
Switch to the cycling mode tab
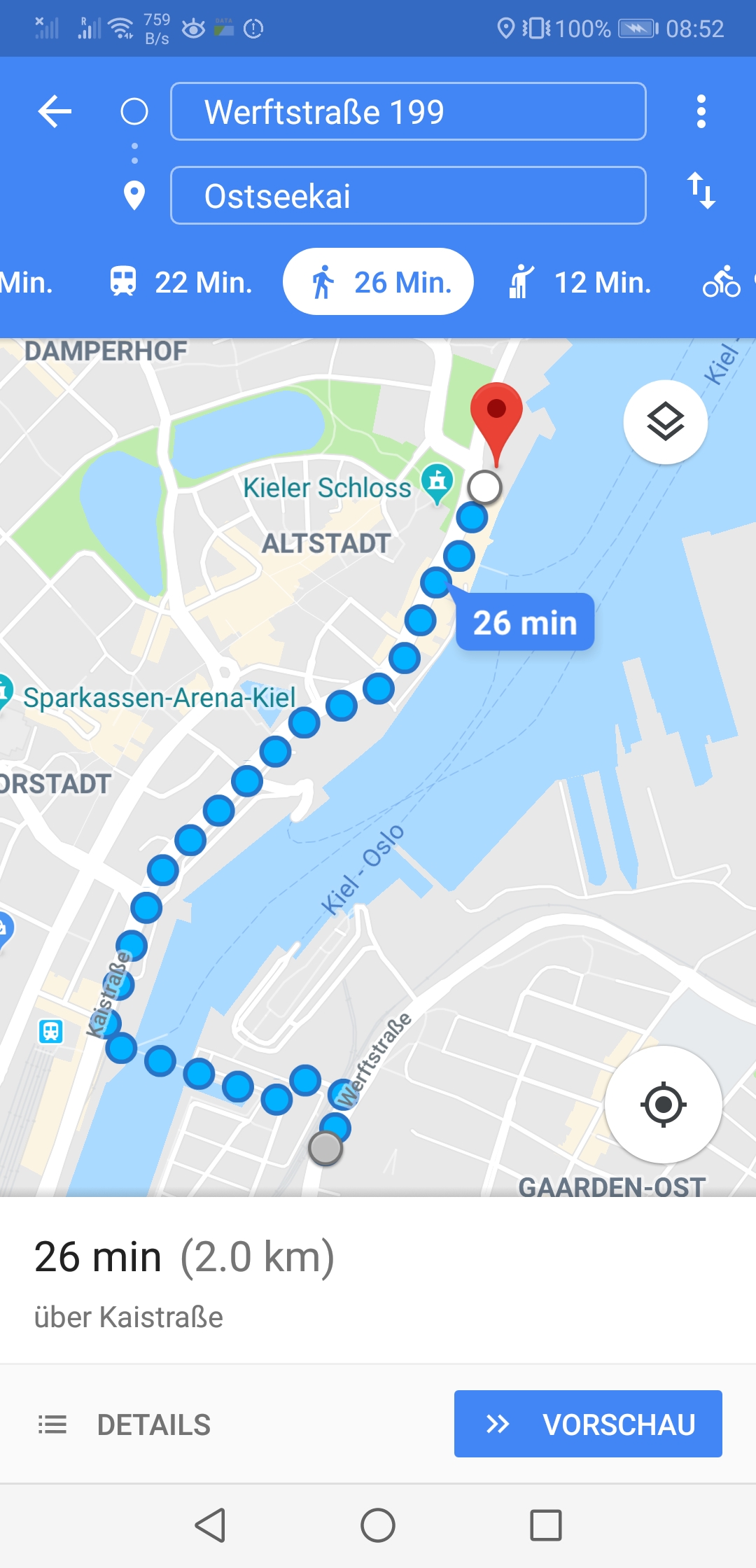(x=722, y=282)
